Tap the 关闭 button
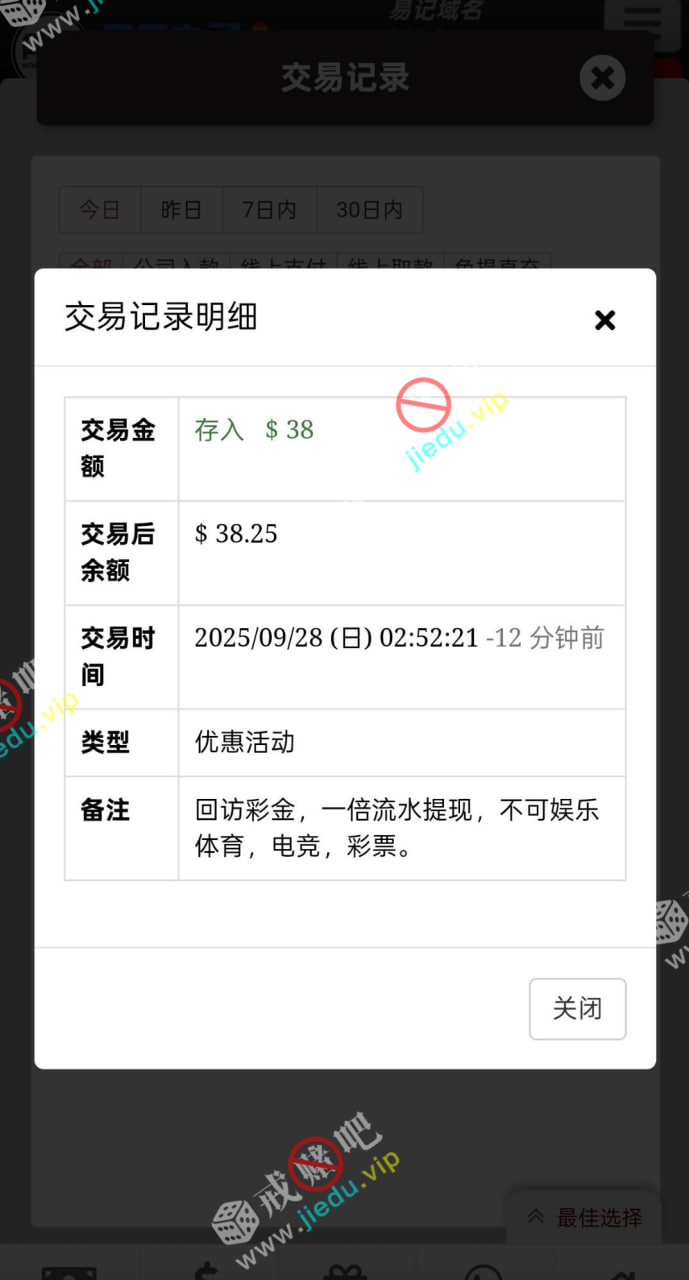Viewport: 689px width, 1280px height. (x=577, y=1008)
